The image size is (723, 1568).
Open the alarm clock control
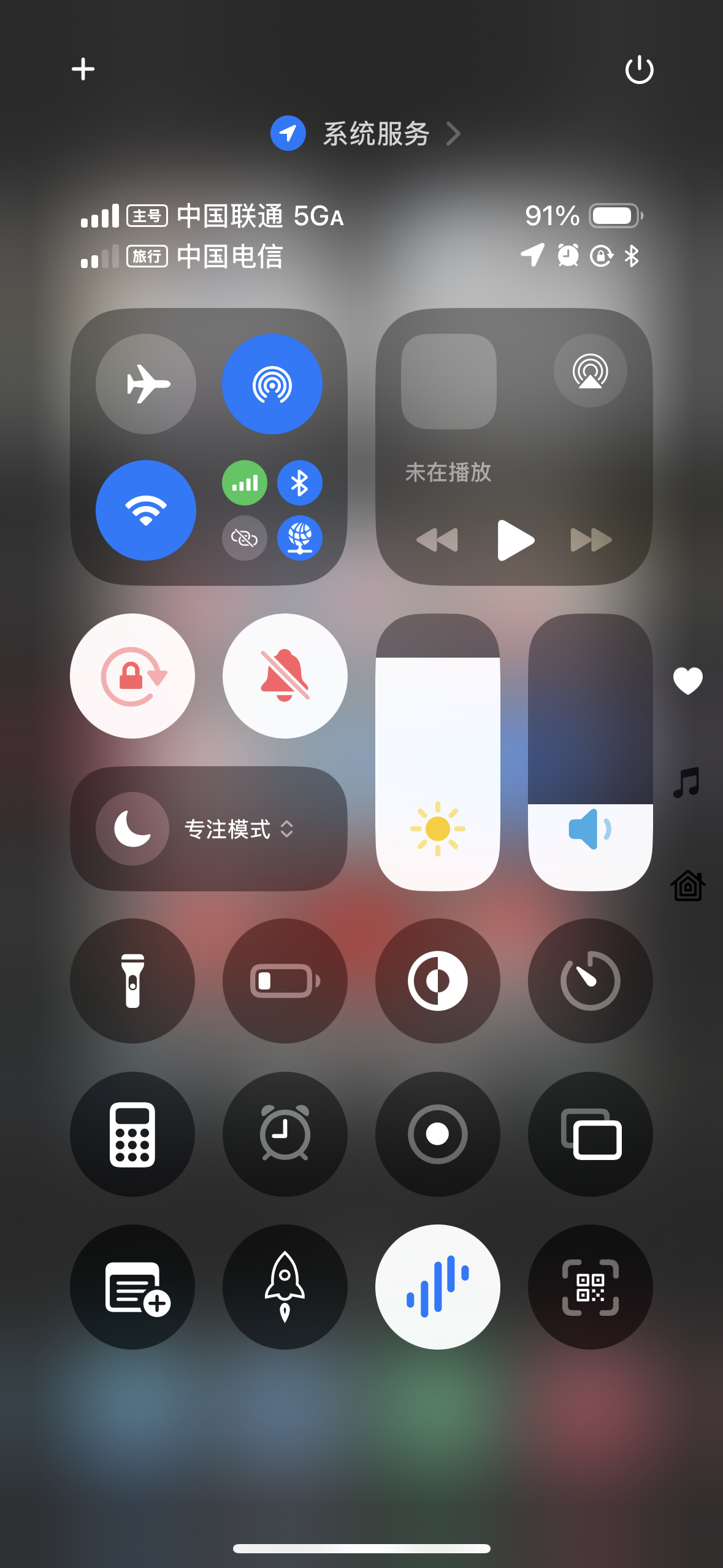tap(285, 1134)
